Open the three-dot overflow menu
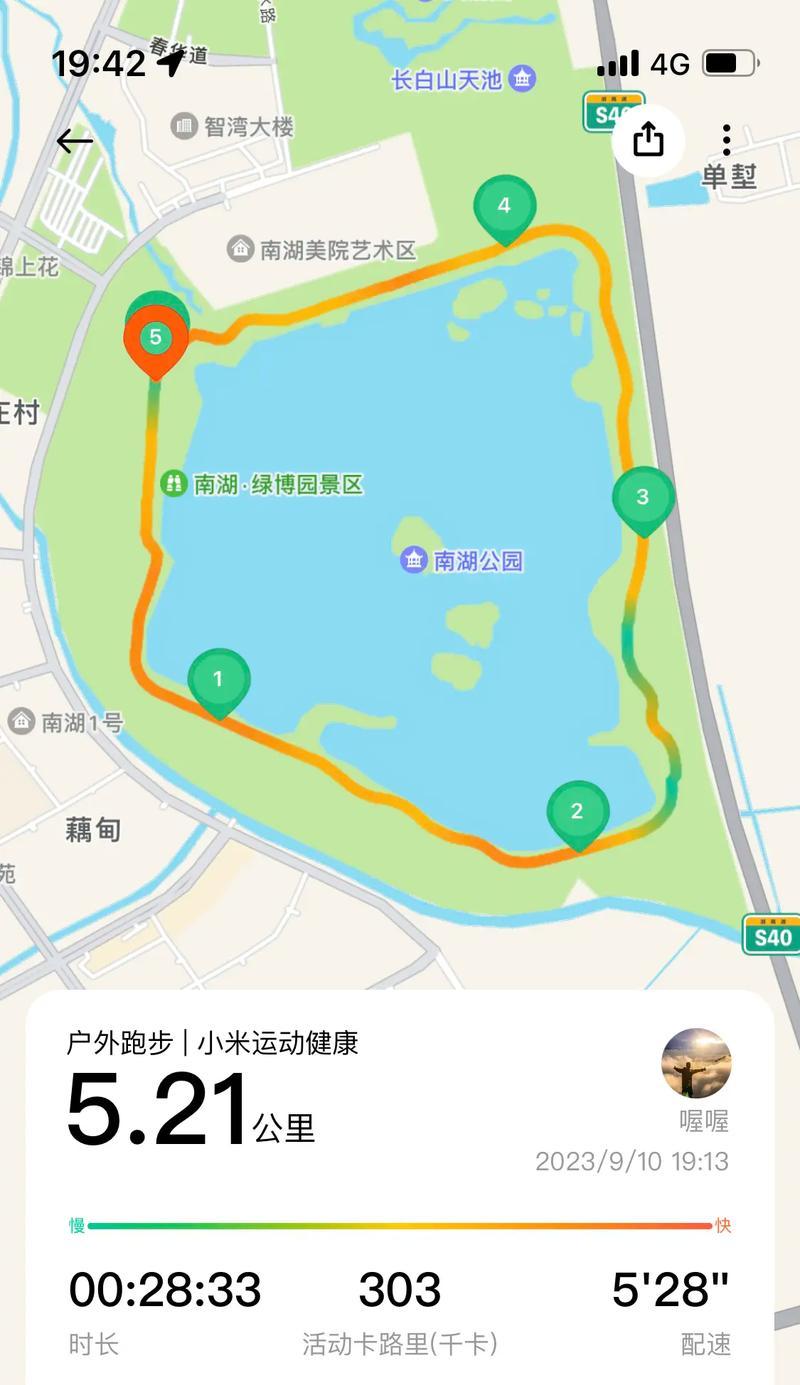The width and height of the screenshot is (800, 1385). click(x=727, y=140)
